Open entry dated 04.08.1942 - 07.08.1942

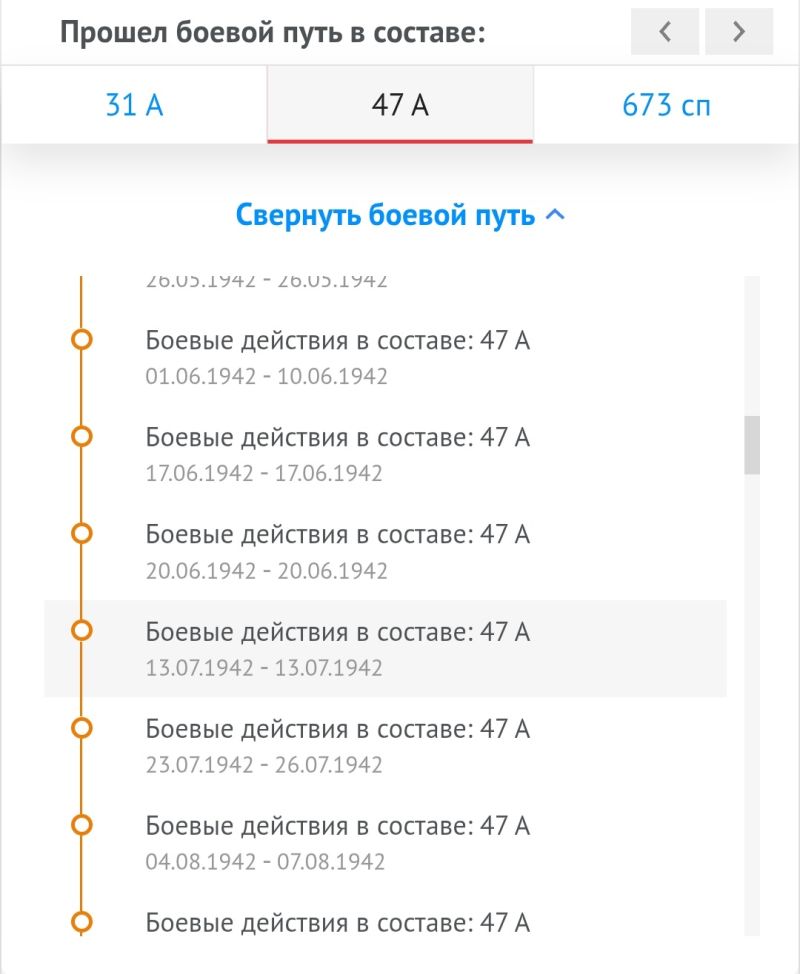pyautogui.click(x=385, y=843)
